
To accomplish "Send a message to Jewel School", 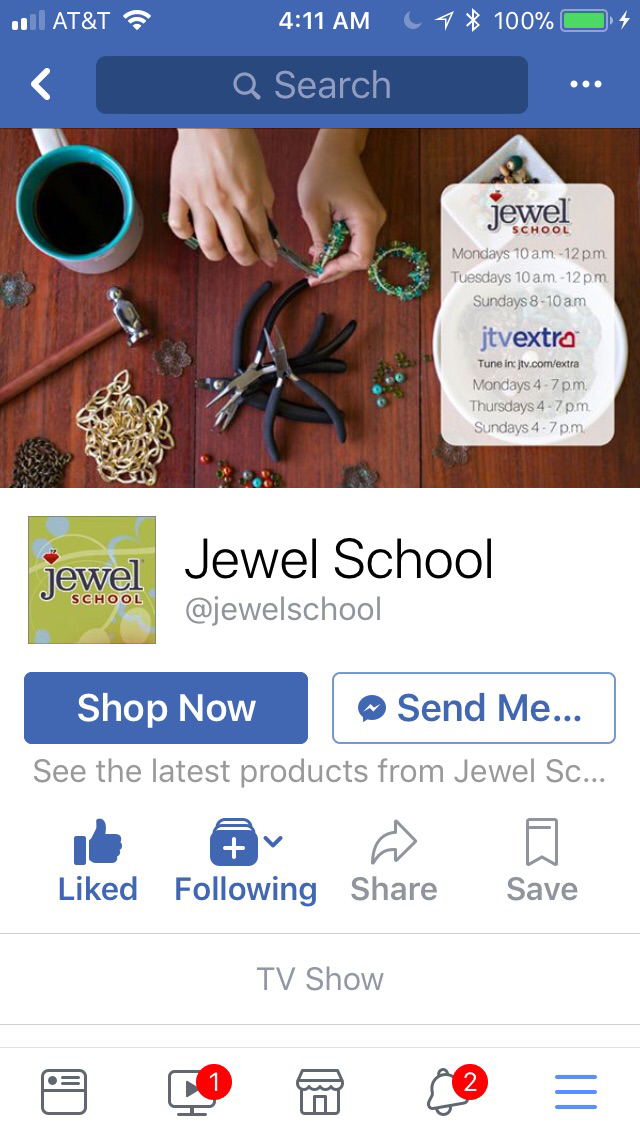I will click(474, 708).
